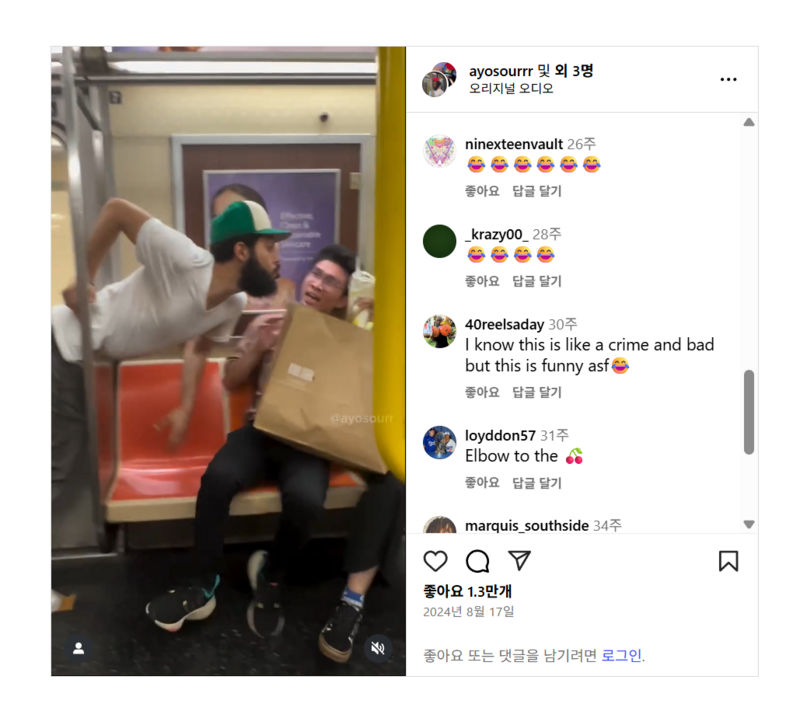Tap the scroll up arrow in comments
This screenshot has width=800, height=704.
click(x=749, y=122)
